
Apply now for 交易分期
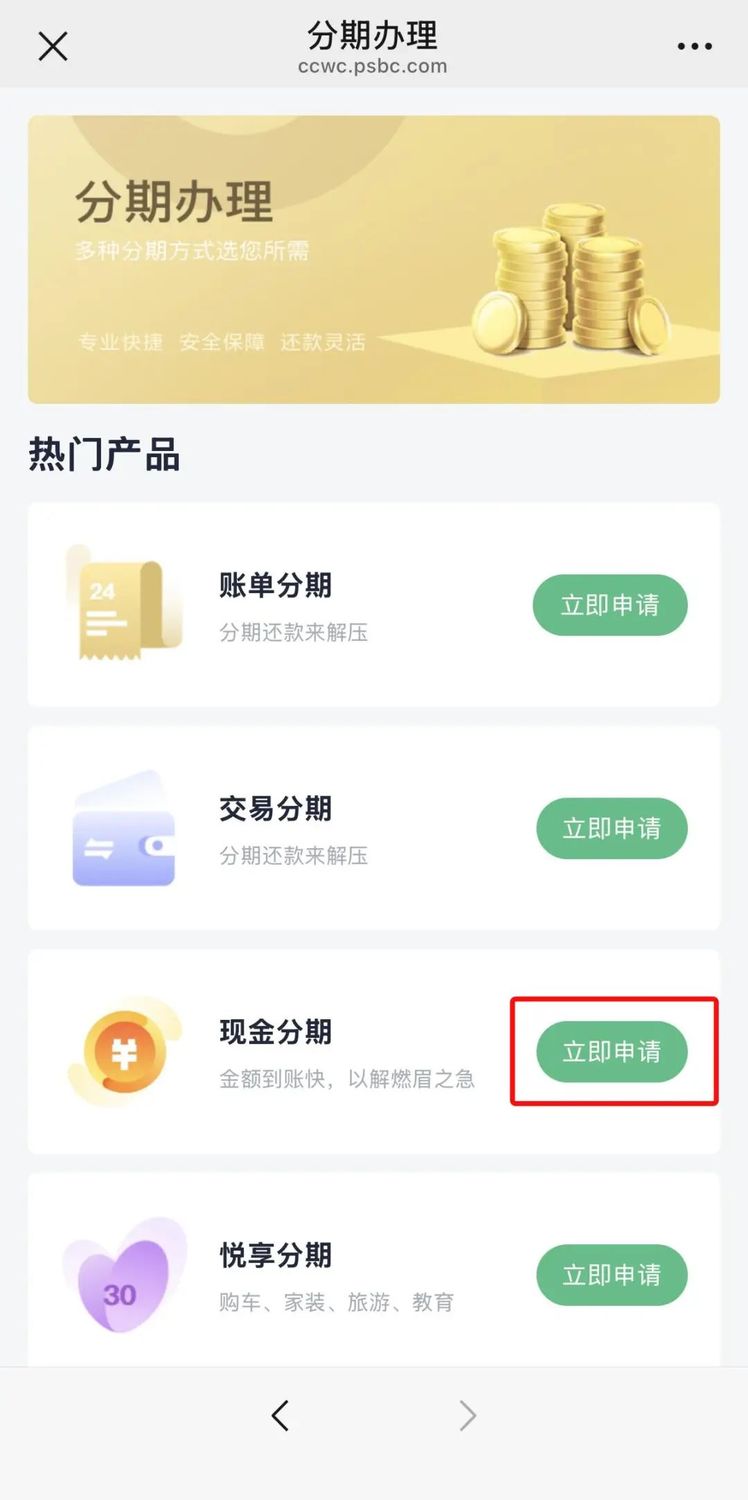[611, 828]
